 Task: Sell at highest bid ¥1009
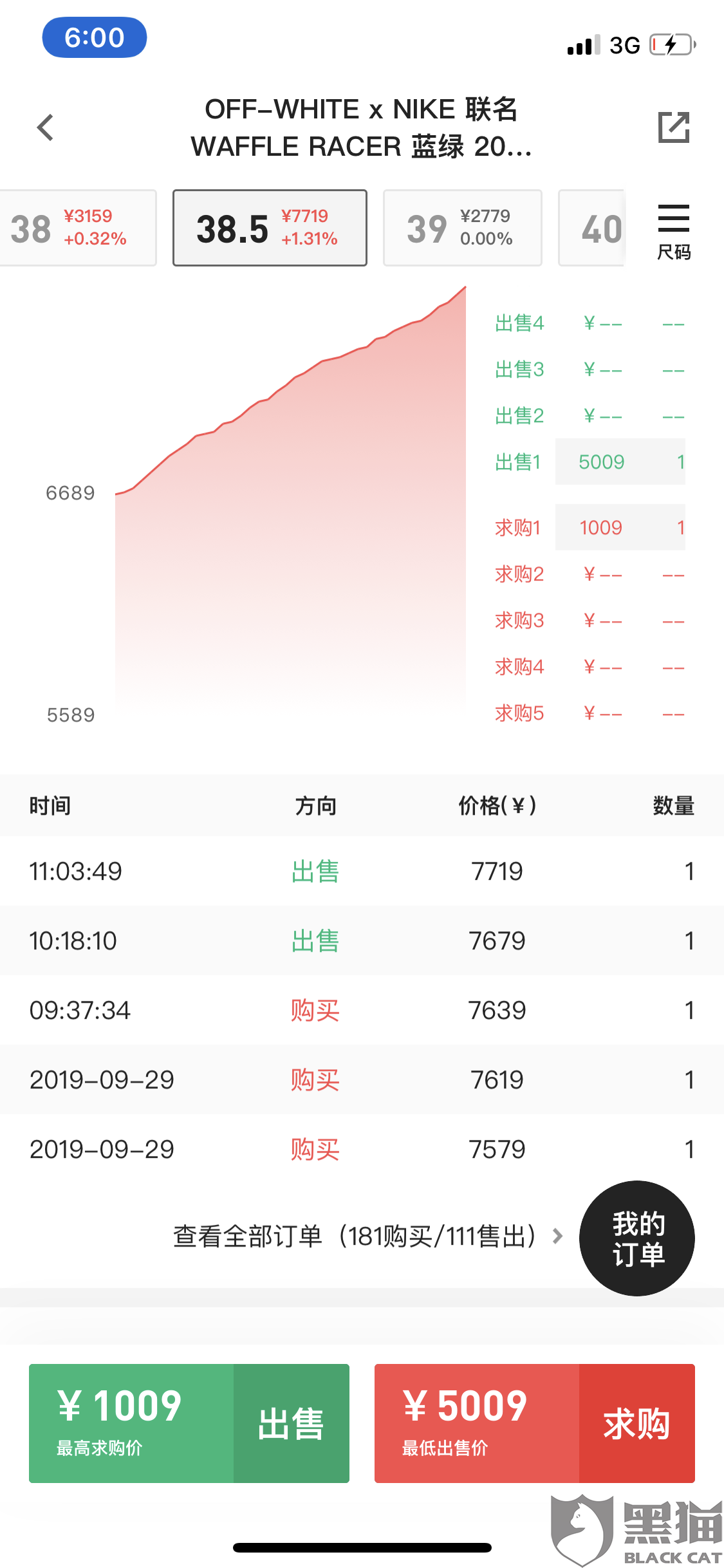[x=189, y=1423]
